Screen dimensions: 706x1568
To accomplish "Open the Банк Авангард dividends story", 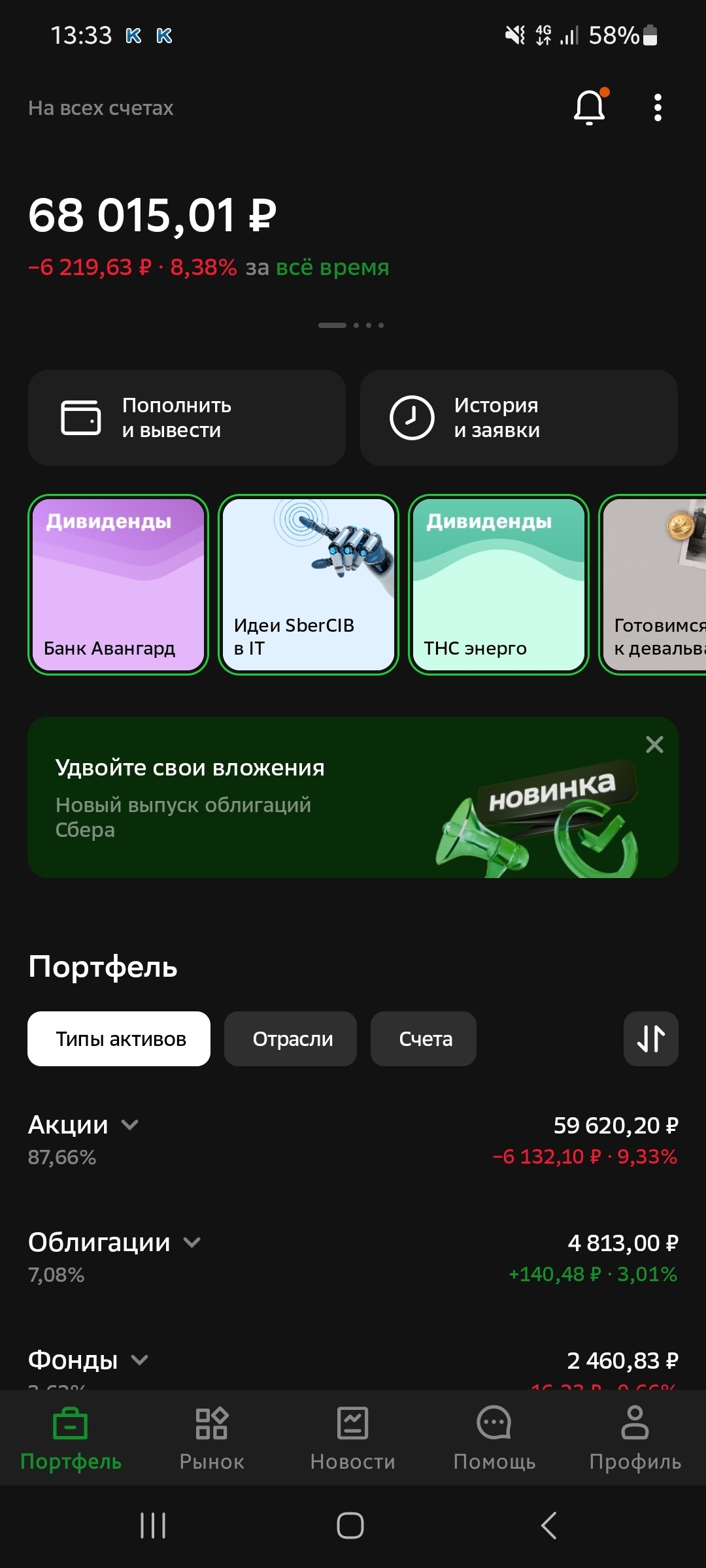I will (118, 585).
